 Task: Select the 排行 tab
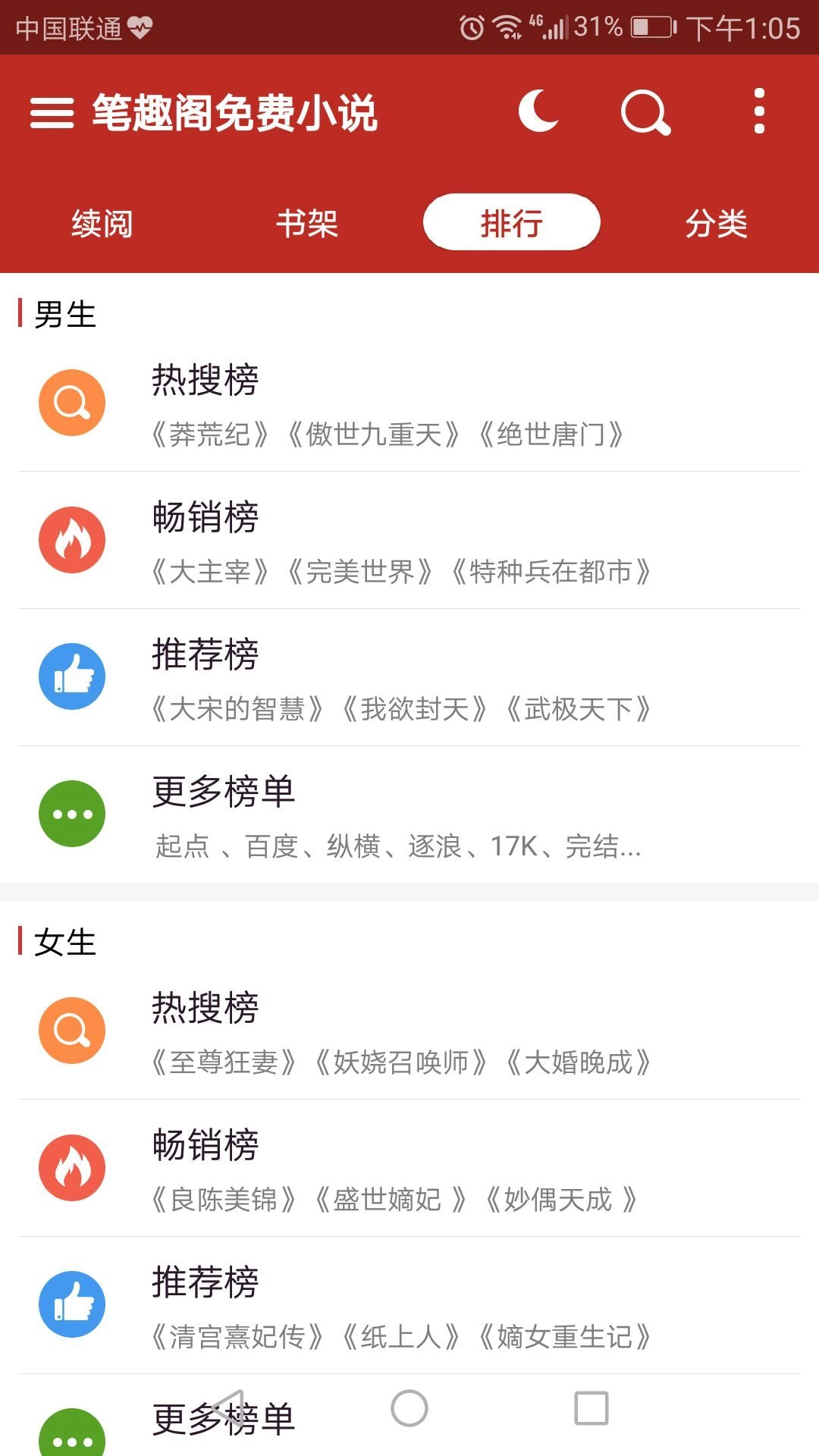click(512, 223)
